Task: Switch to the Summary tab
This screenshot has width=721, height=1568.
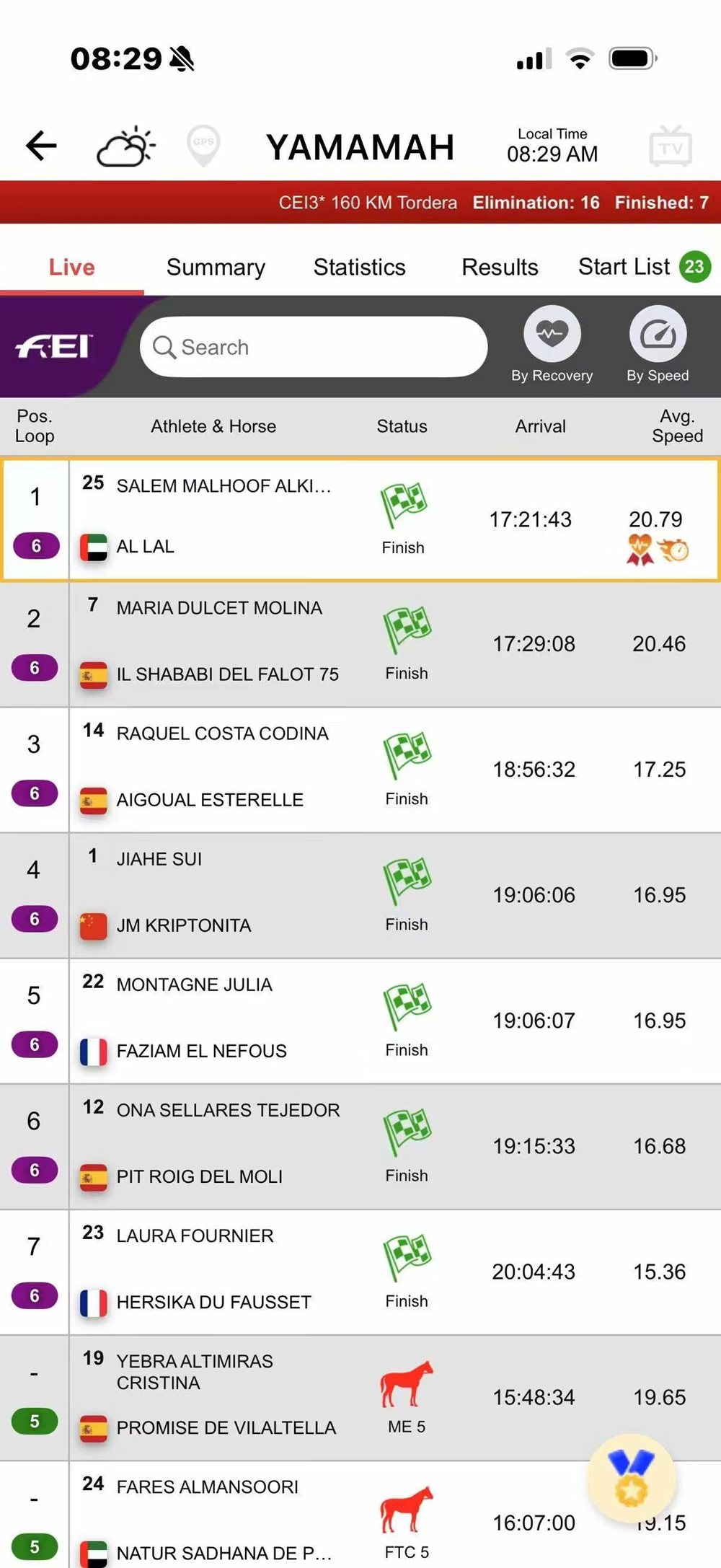Action: (216, 268)
